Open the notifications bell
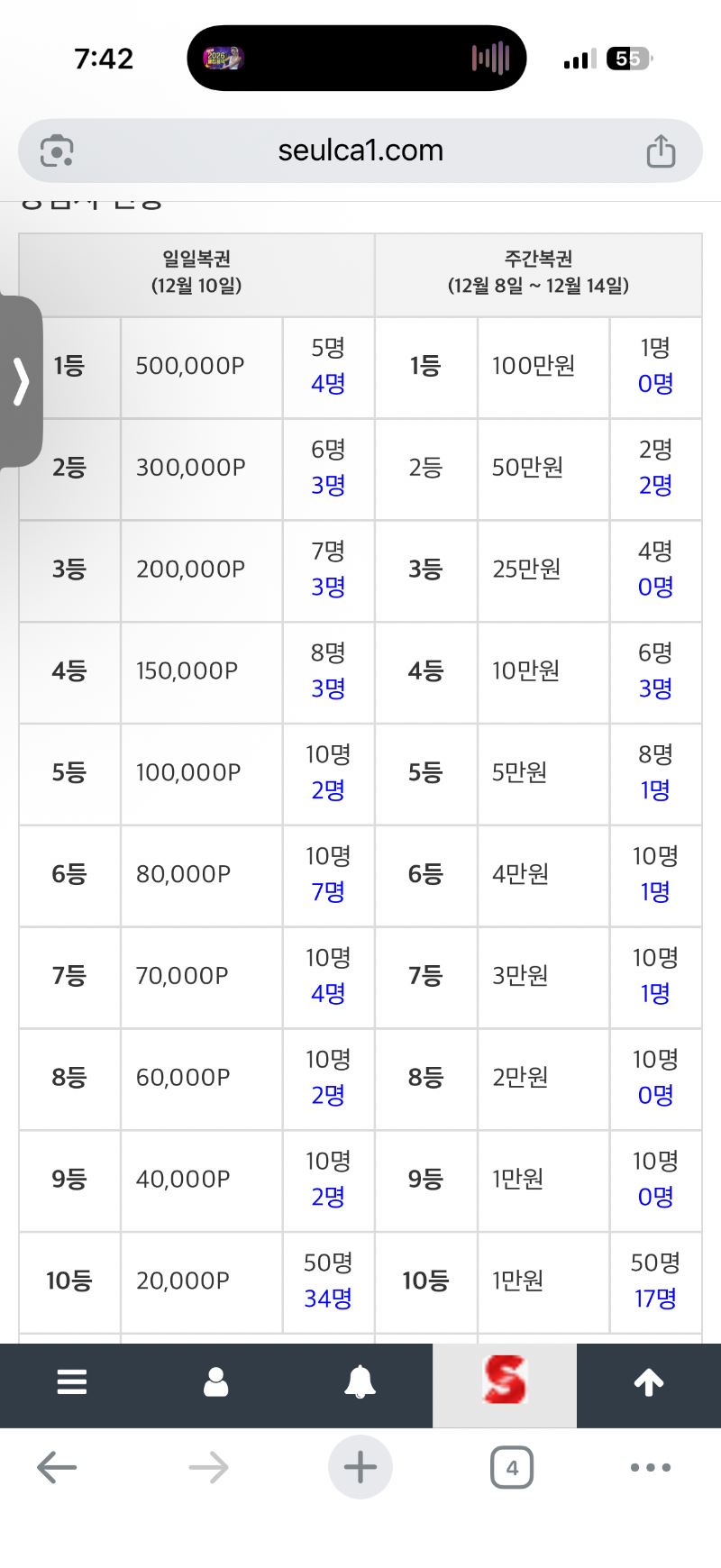The height and width of the screenshot is (1568, 721). [360, 1381]
